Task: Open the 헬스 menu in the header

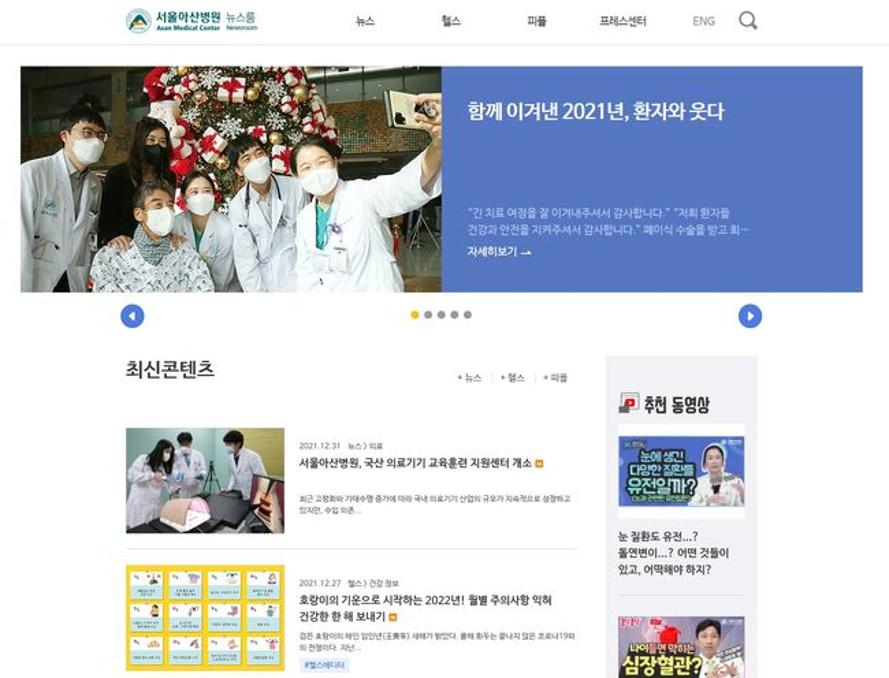Action: (x=451, y=21)
